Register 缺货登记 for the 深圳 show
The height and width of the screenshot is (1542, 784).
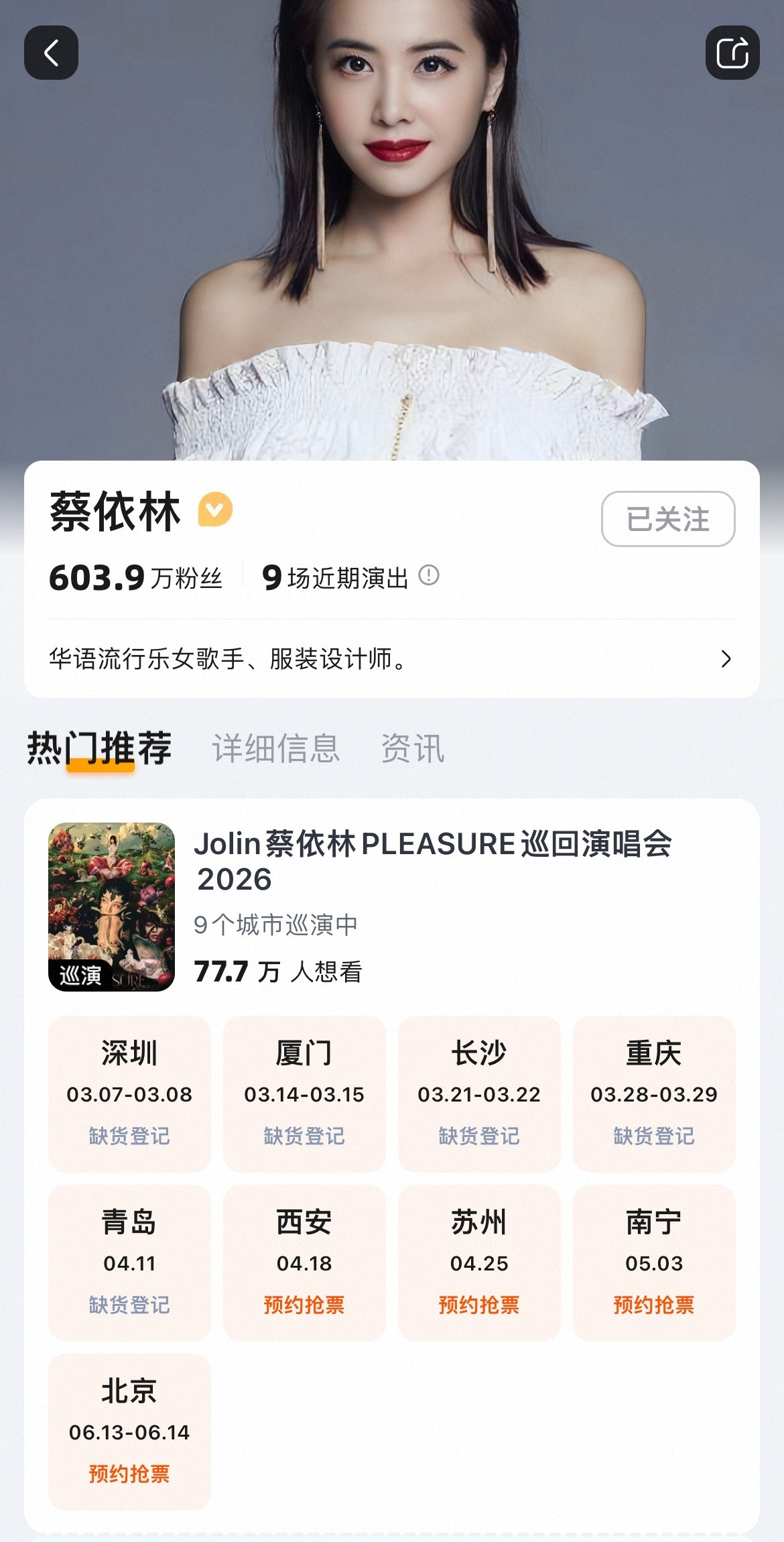129,1136
